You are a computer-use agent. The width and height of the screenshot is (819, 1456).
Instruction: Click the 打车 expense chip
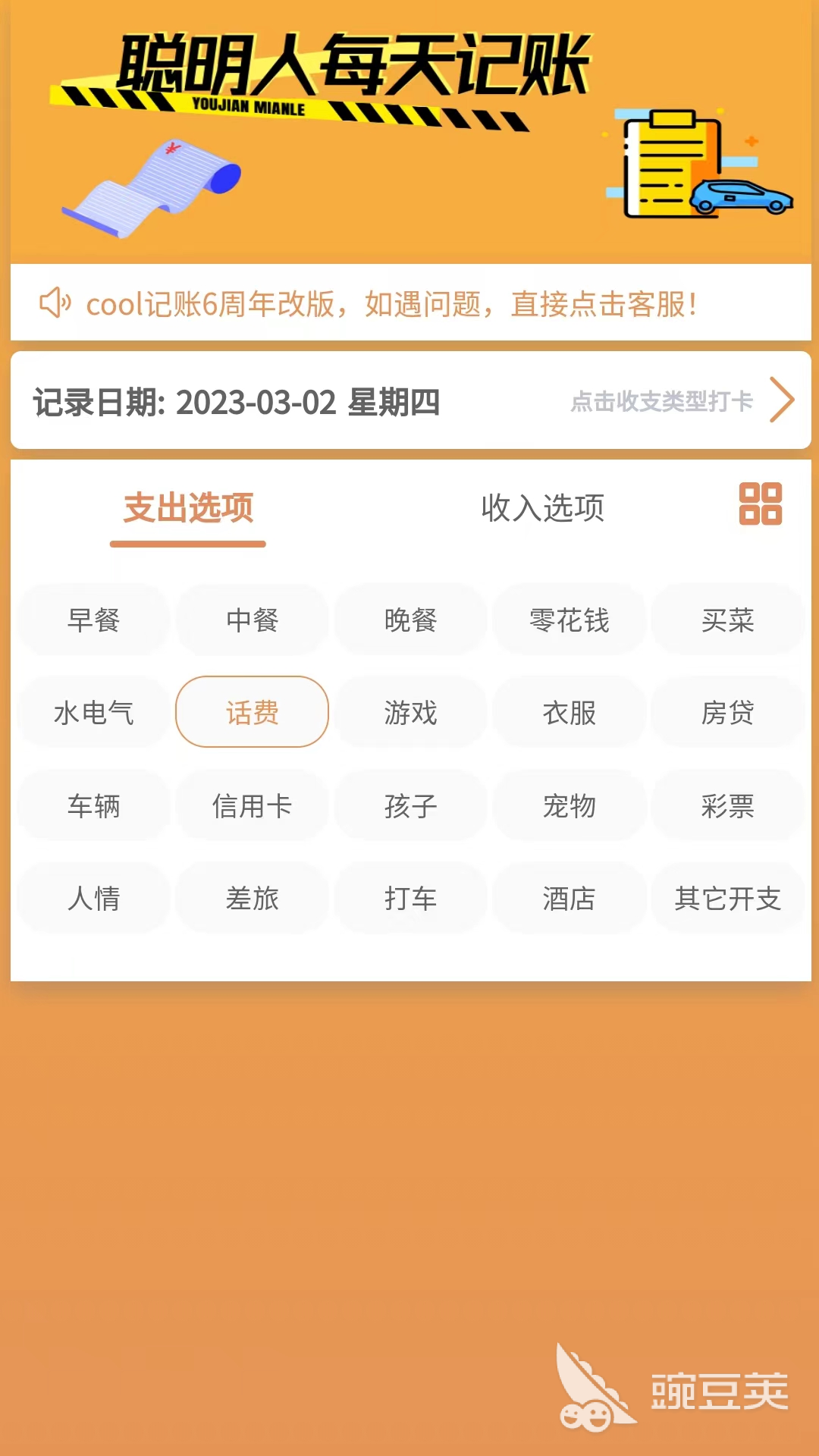tap(410, 898)
